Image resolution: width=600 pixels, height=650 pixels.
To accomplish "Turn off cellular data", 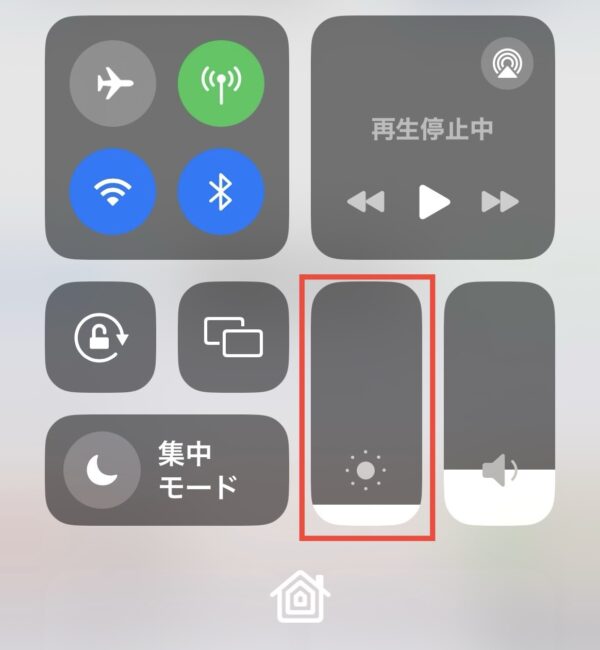I will coord(221,85).
